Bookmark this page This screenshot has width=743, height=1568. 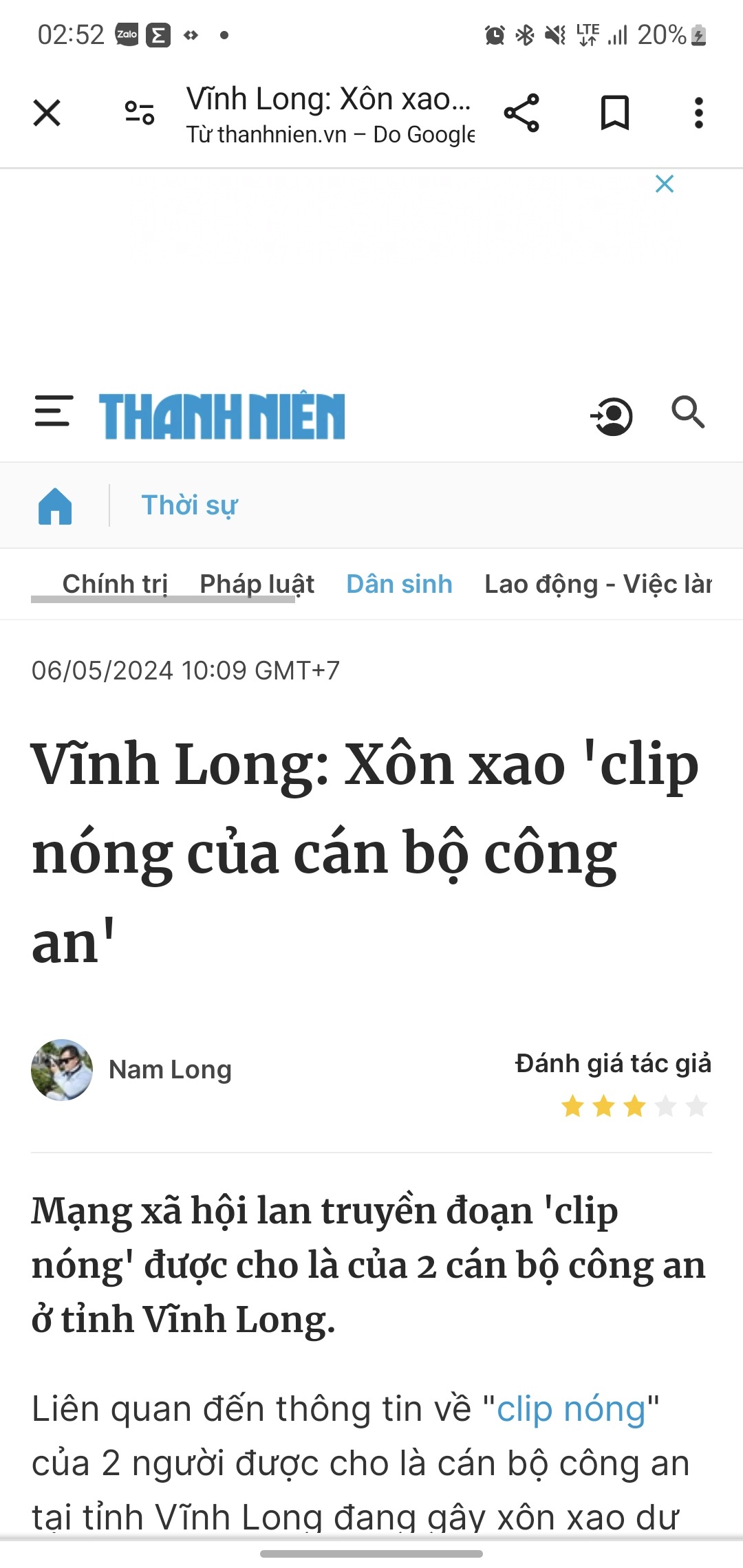click(x=614, y=113)
